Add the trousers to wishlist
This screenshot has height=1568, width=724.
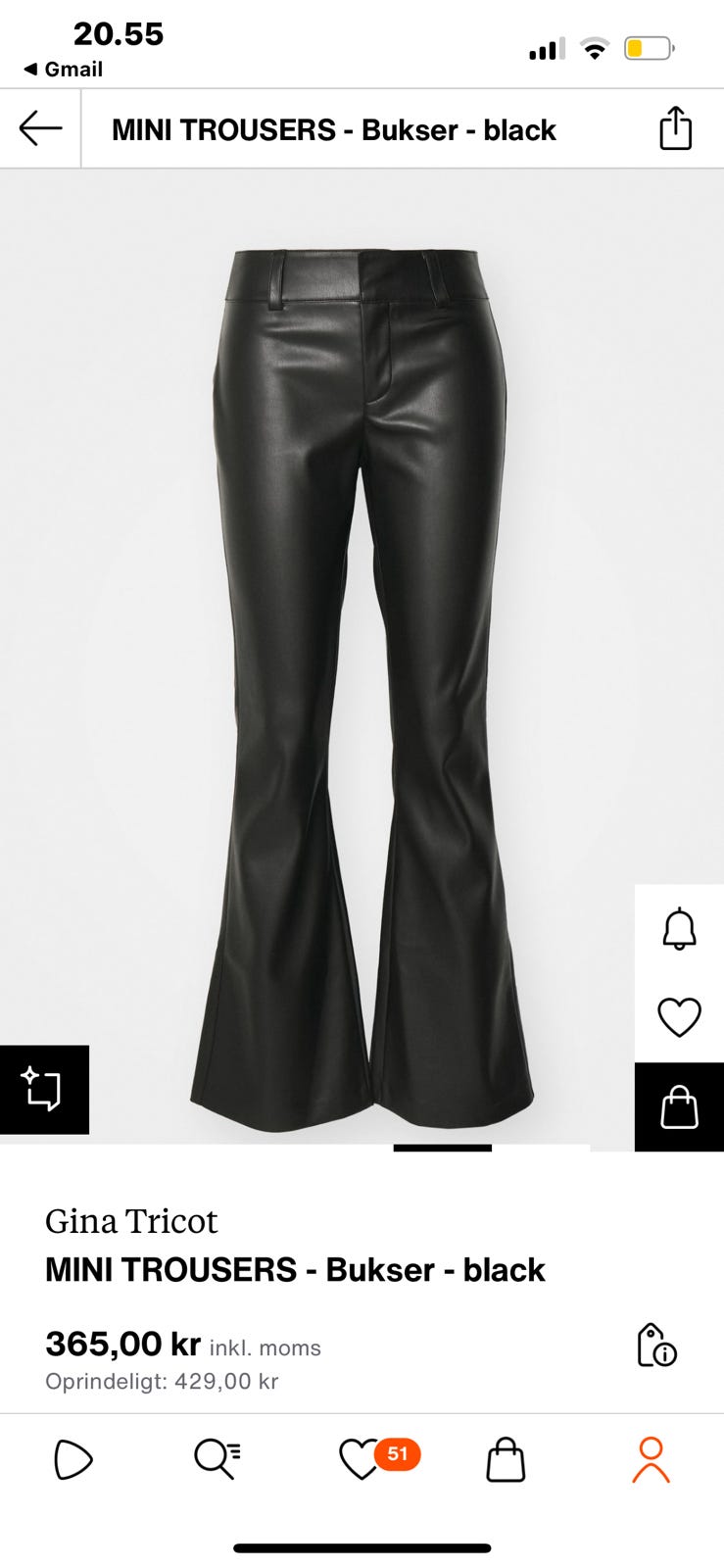pos(679,1017)
